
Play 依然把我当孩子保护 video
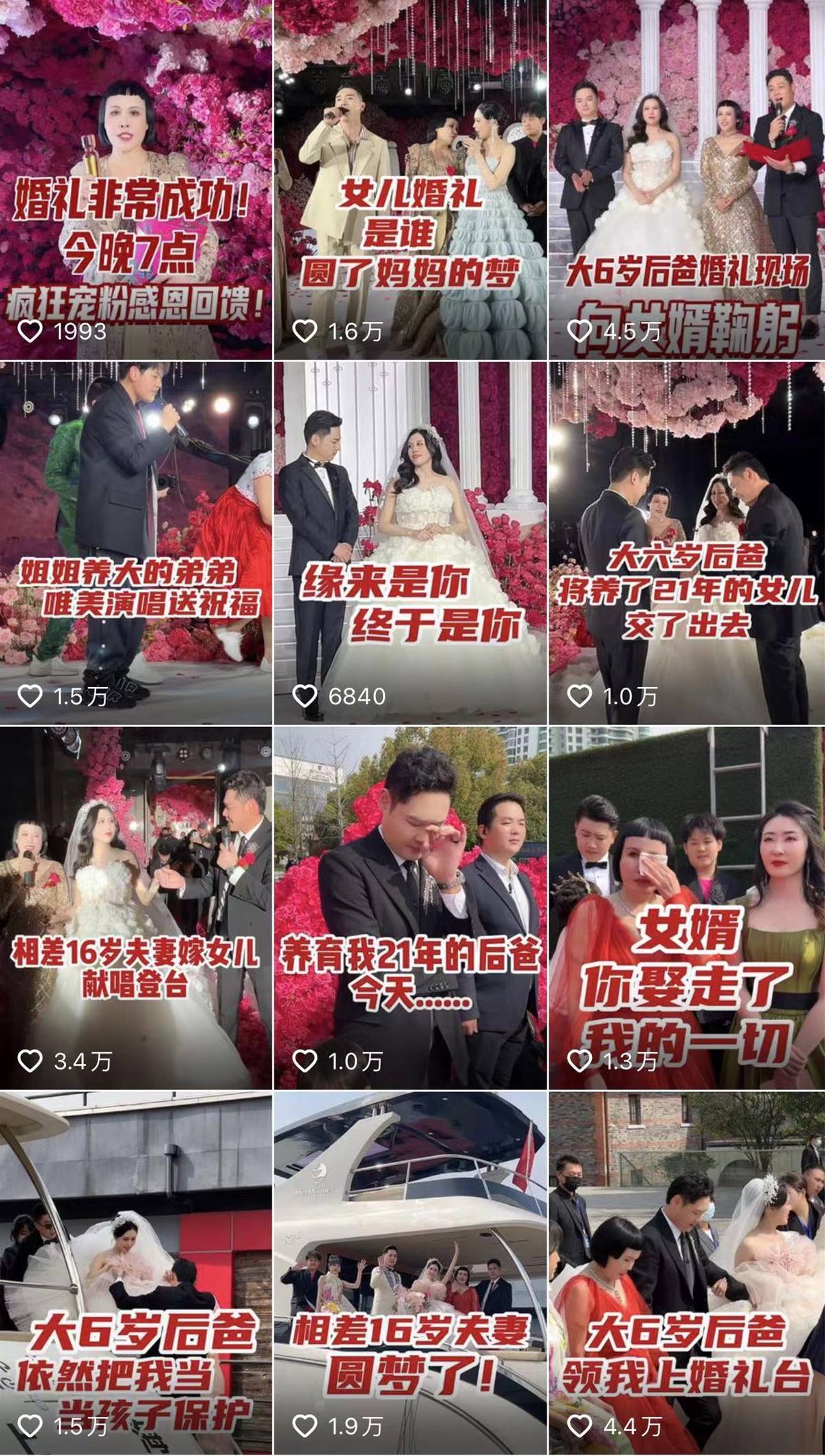tap(136, 1272)
